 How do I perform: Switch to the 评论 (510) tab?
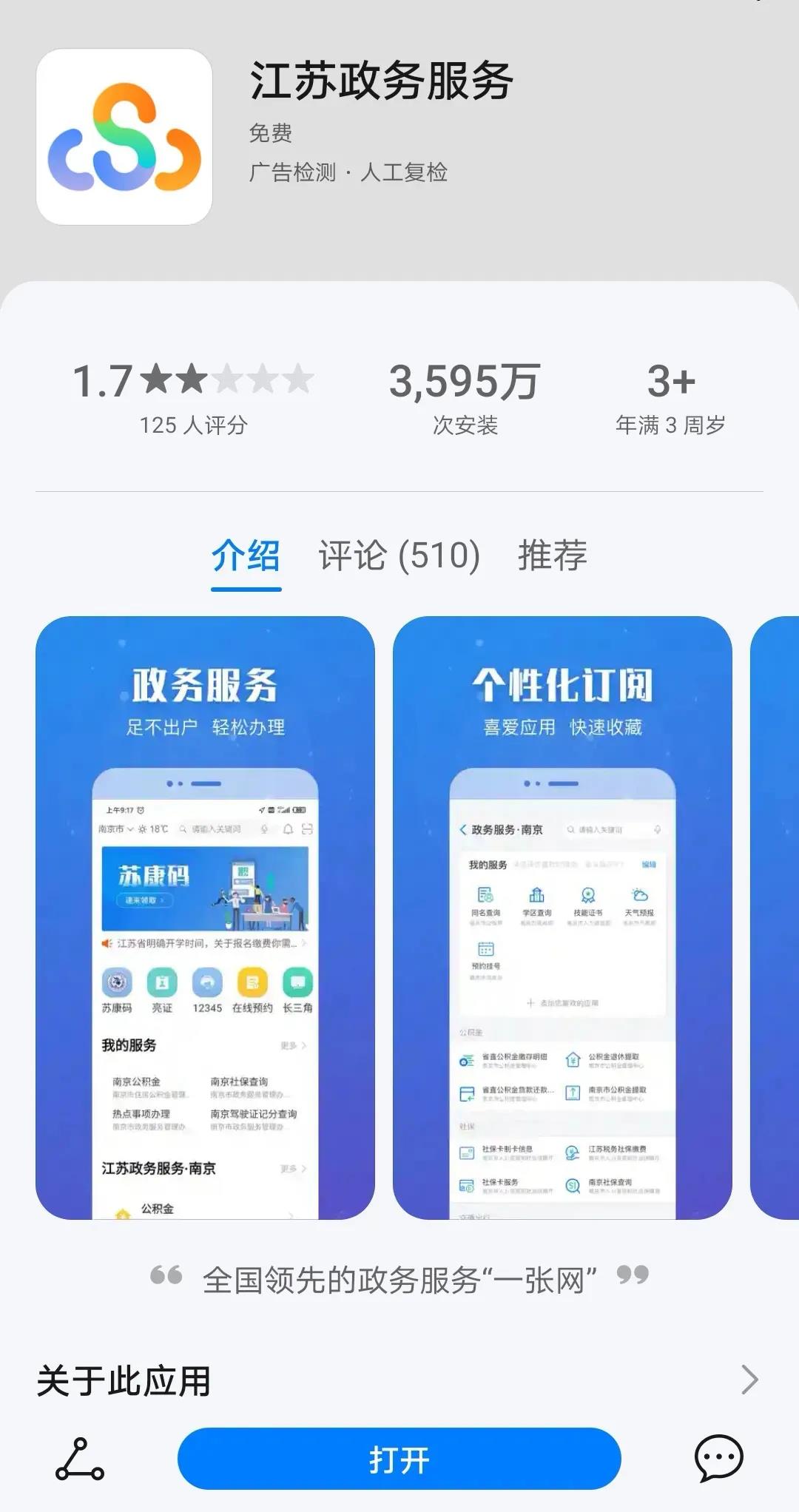(x=399, y=556)
